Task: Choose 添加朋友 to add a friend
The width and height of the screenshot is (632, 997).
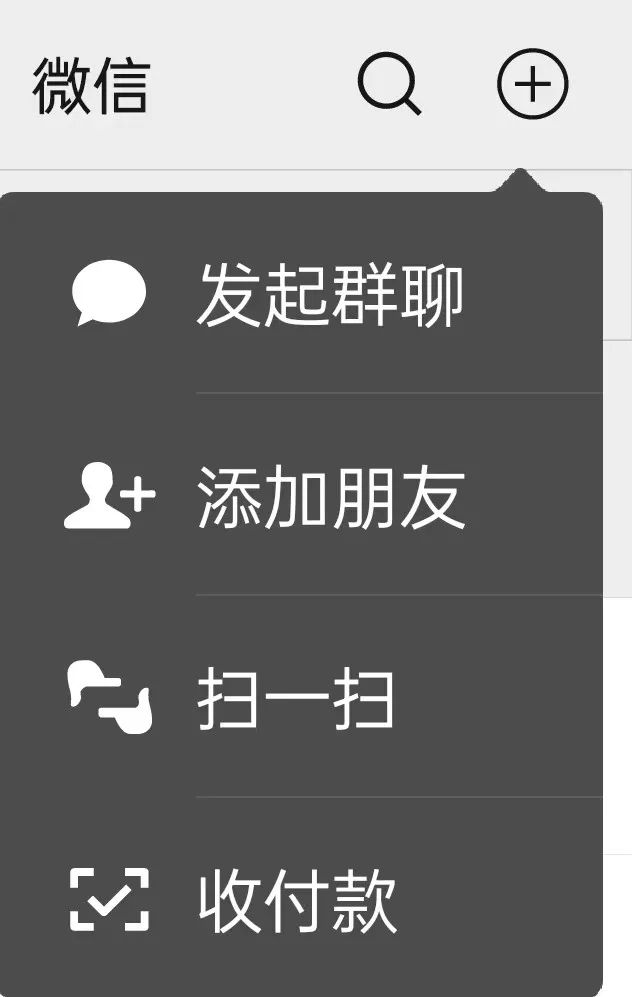Action: (x=330, y=497)
